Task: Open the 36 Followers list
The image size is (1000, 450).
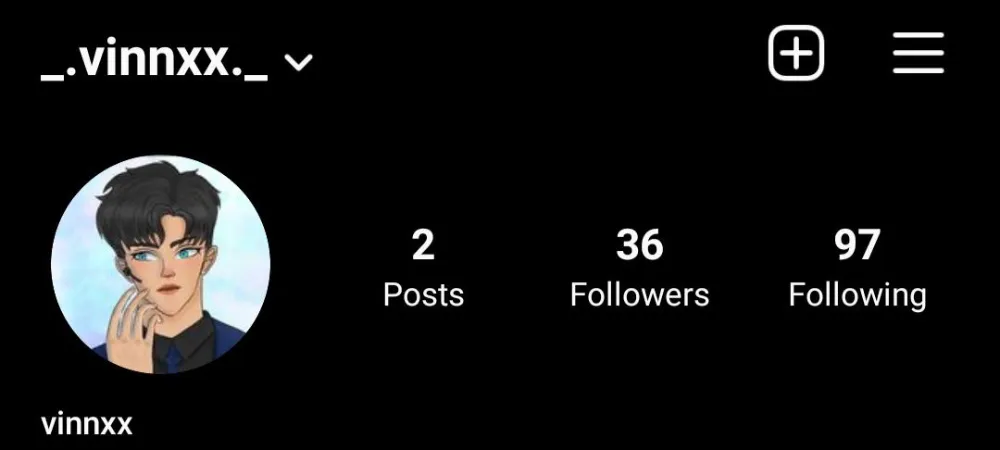Action: (x=639, y=268)
